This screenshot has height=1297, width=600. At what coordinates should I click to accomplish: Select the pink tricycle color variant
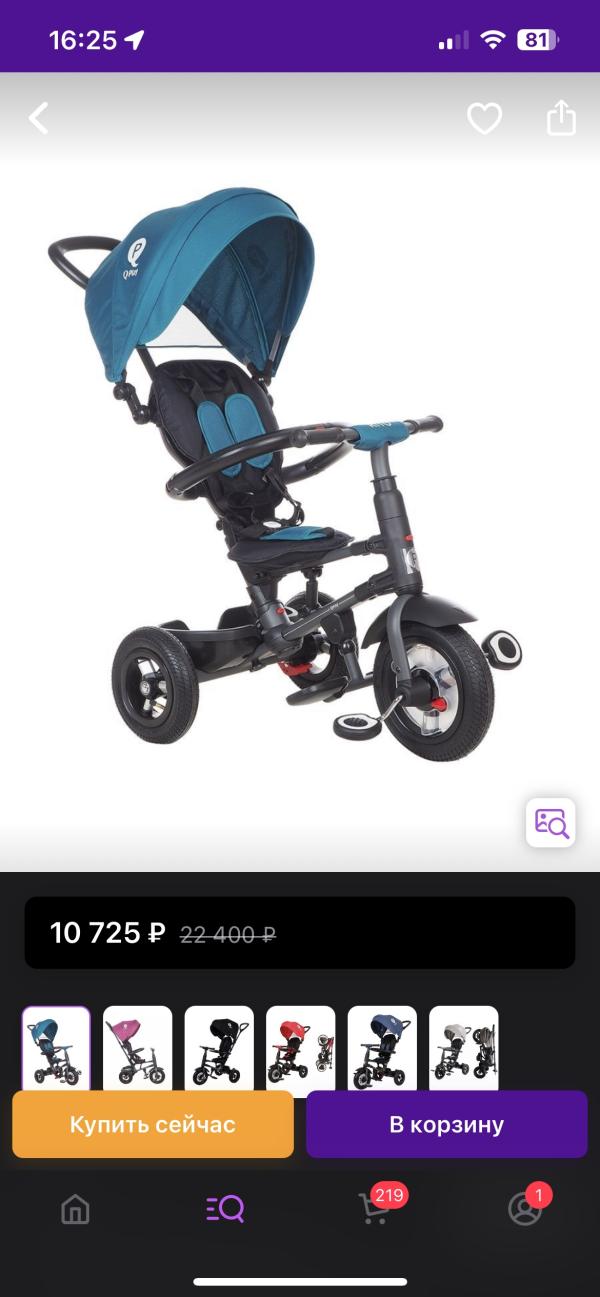tap(137, 1047)
